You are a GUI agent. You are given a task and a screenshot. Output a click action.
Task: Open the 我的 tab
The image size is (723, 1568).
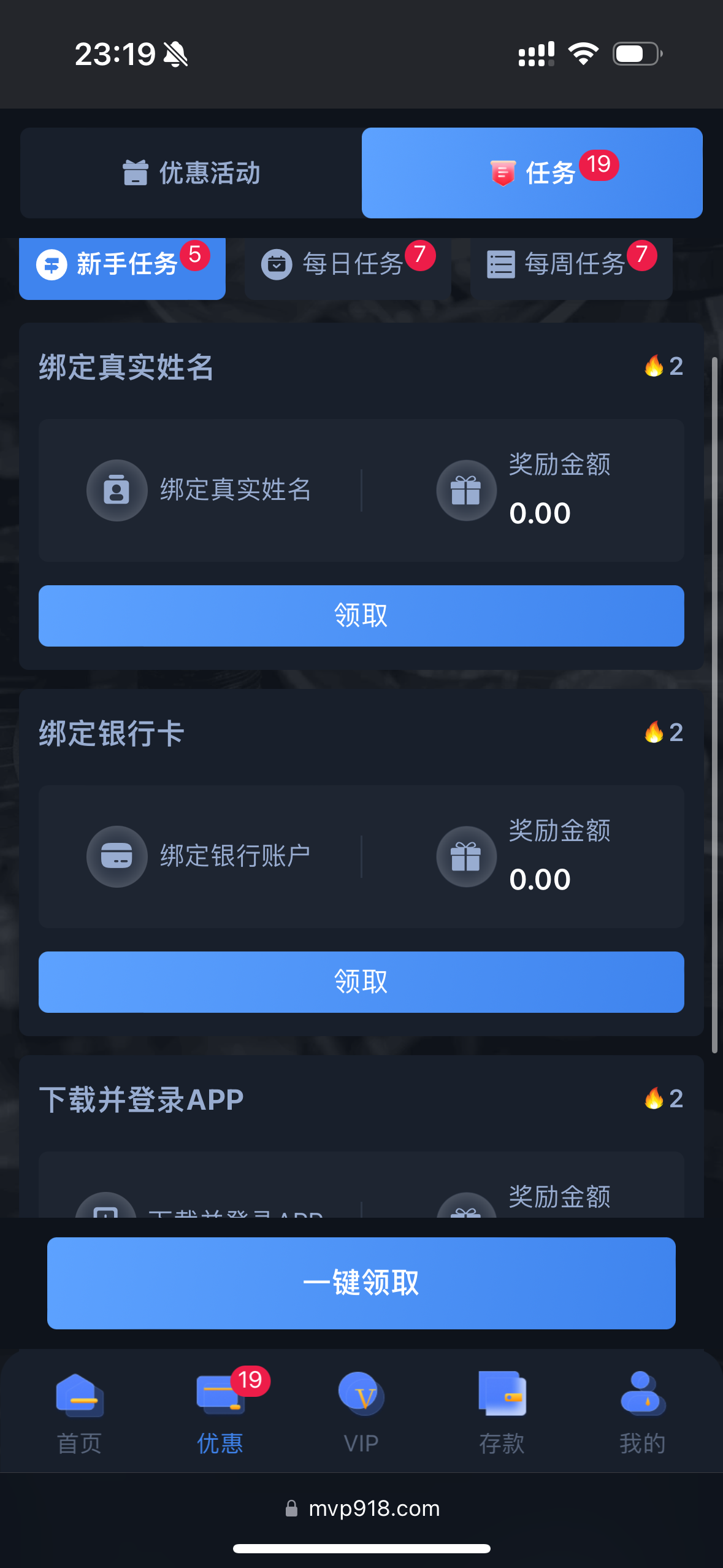[642, 1412]
